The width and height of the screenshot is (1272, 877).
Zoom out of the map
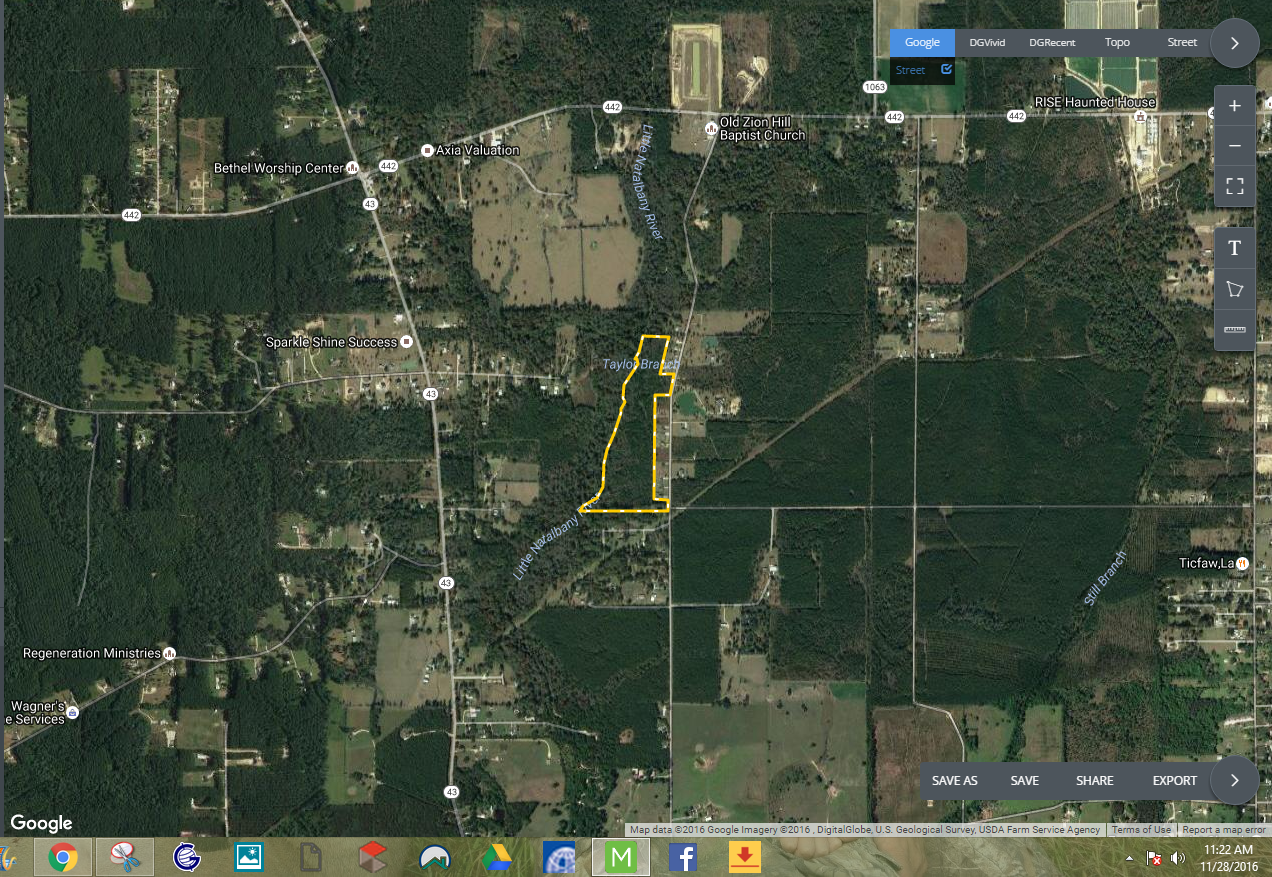click(1234, 146)
